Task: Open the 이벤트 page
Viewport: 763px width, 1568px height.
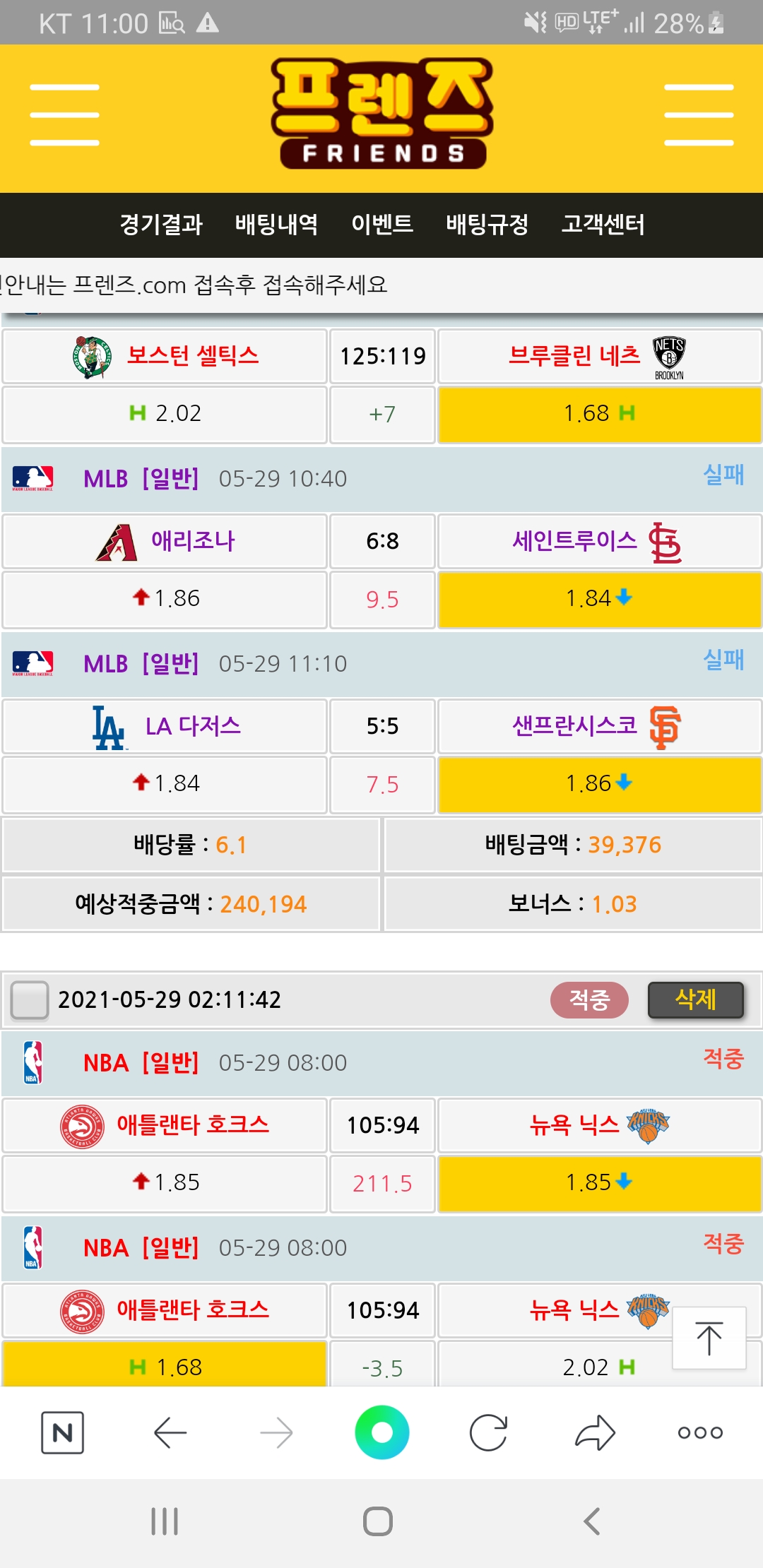Action: tap(382, 225)
